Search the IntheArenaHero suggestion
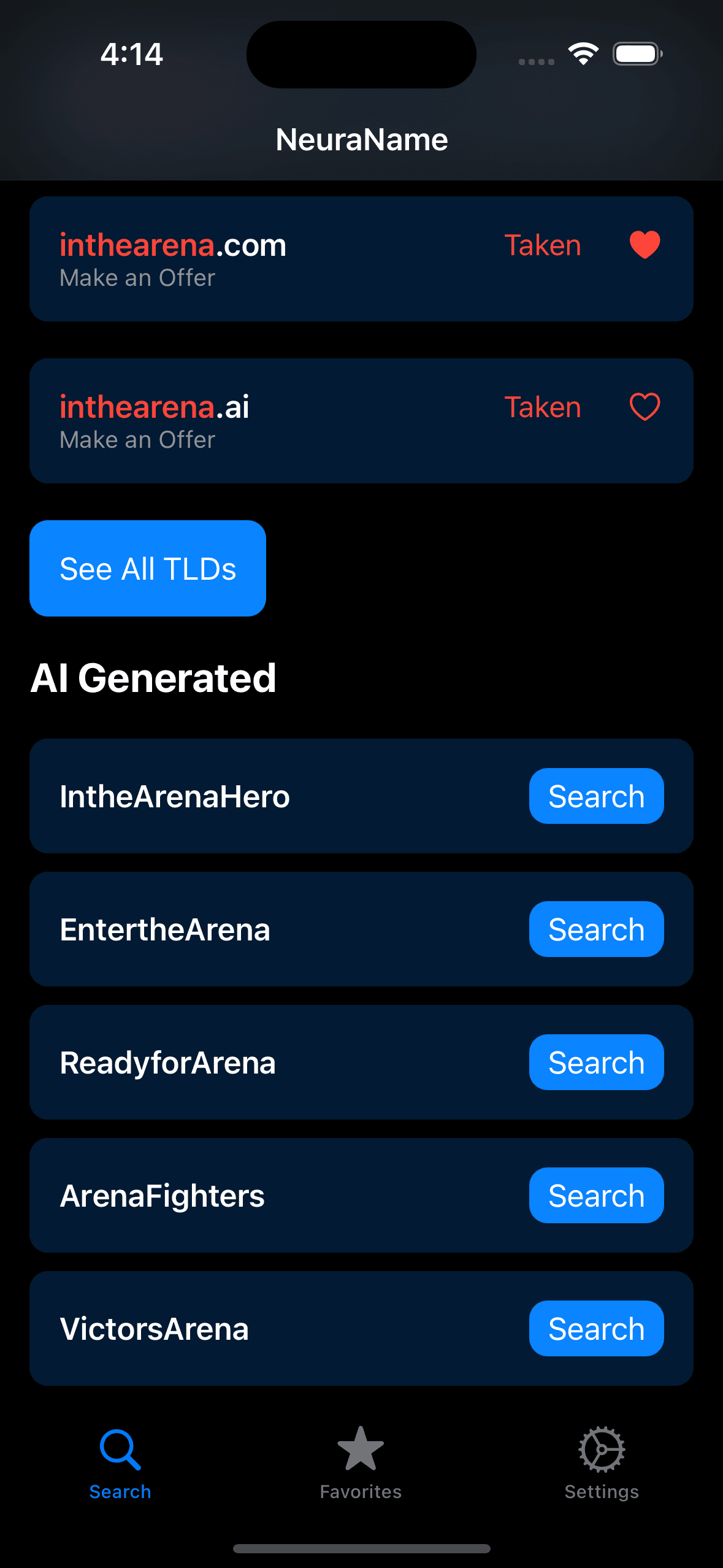 pos(595,796)
